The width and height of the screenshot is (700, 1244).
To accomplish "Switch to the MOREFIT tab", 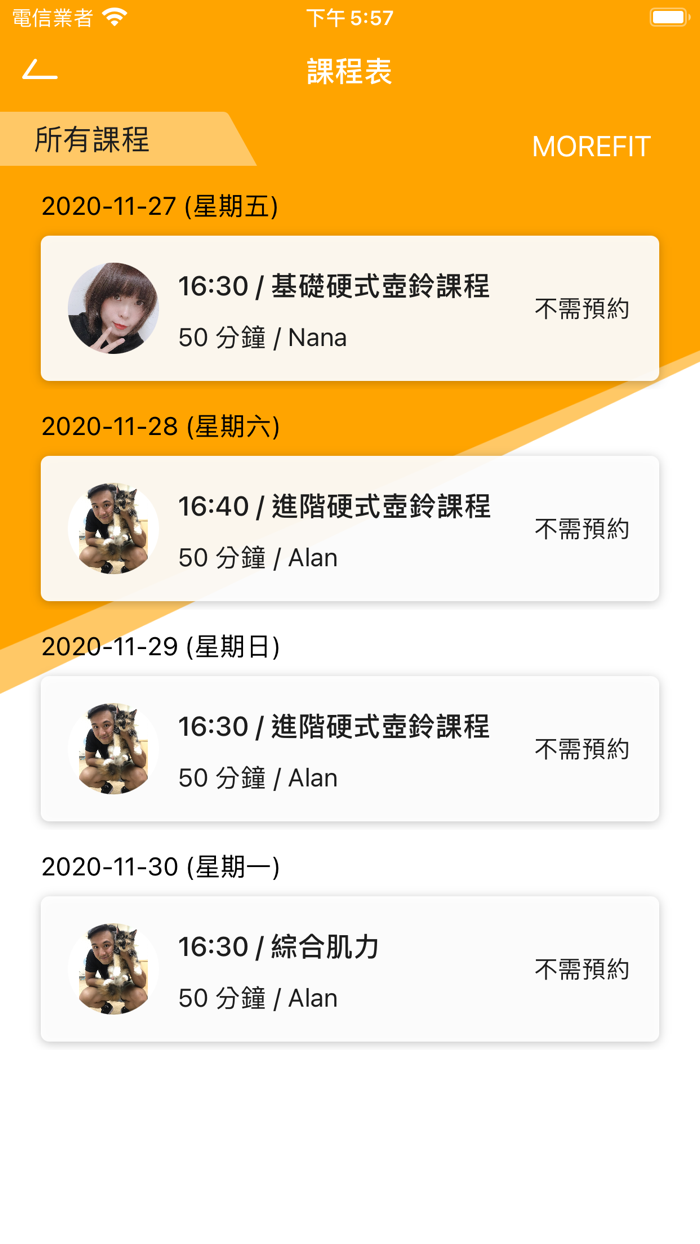I will pyautogui.click(x=591, y=146).
